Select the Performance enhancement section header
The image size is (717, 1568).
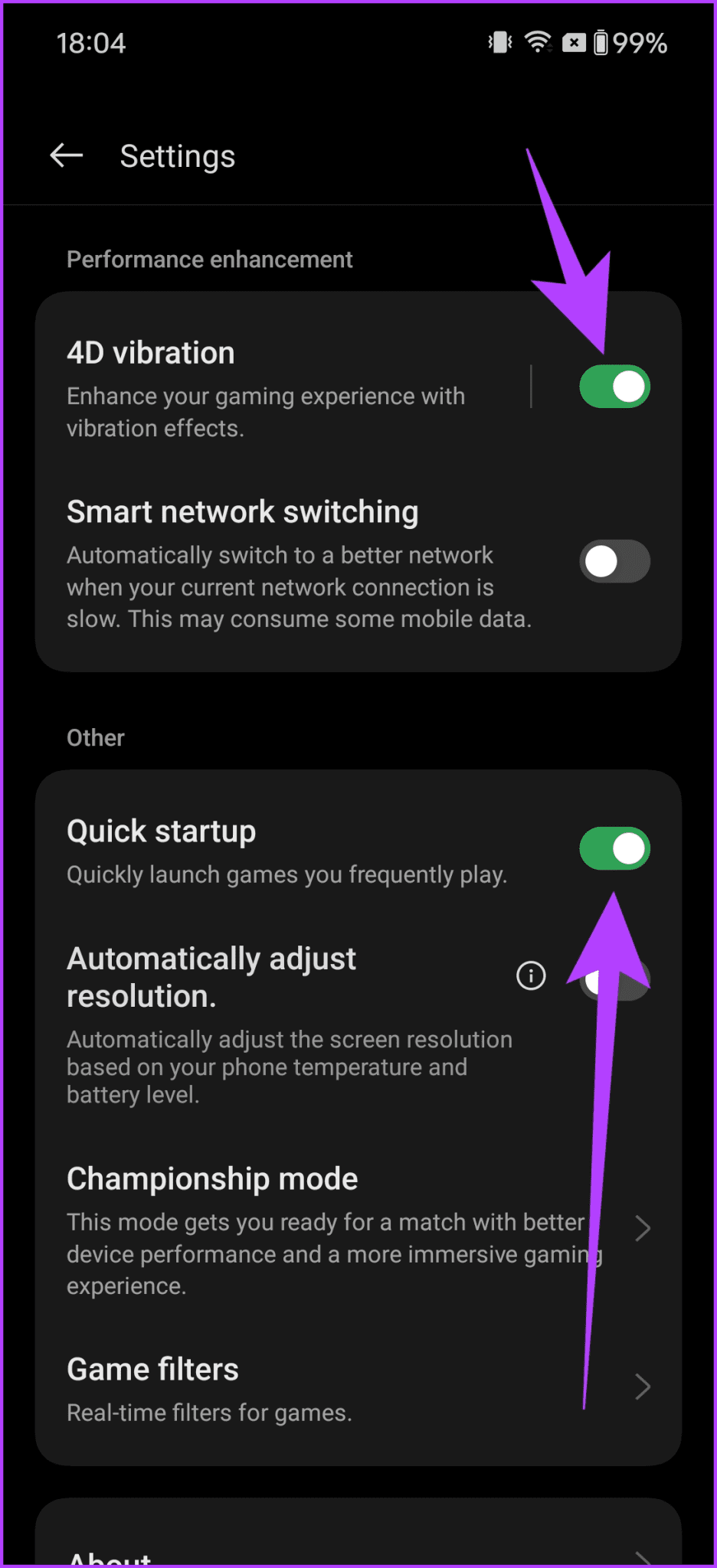click(210, 259)
